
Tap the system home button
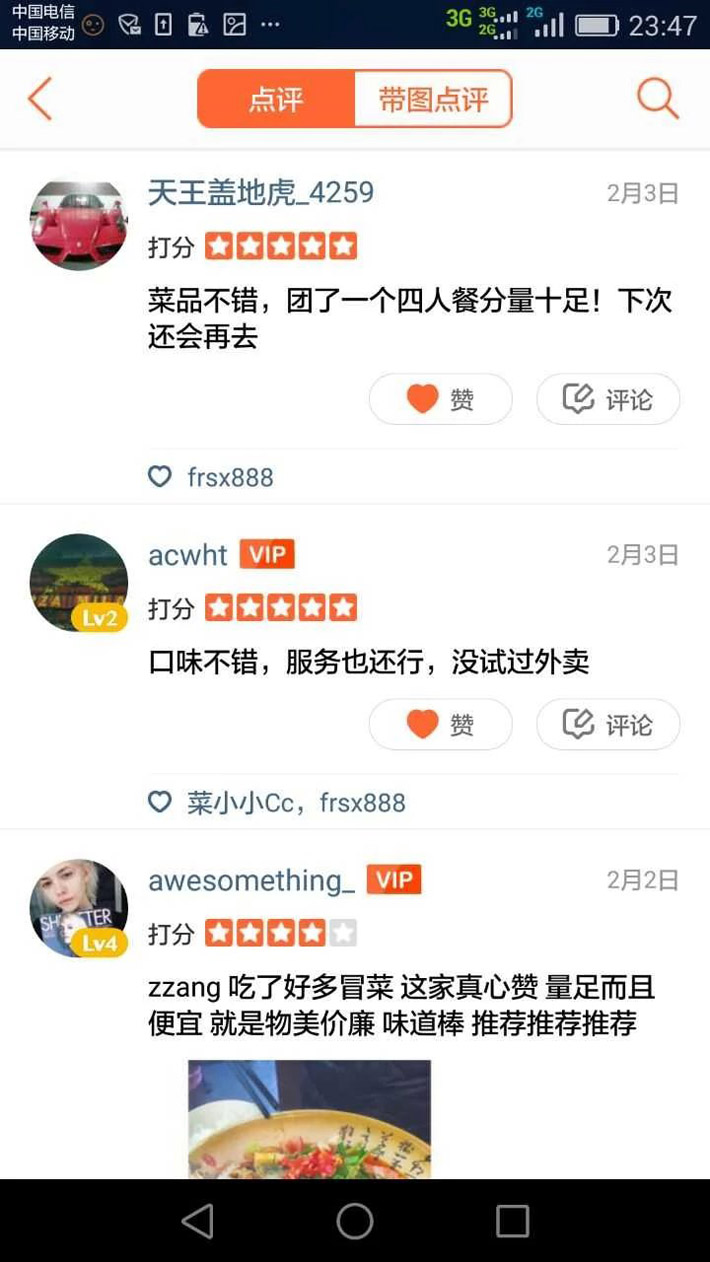355,1221
